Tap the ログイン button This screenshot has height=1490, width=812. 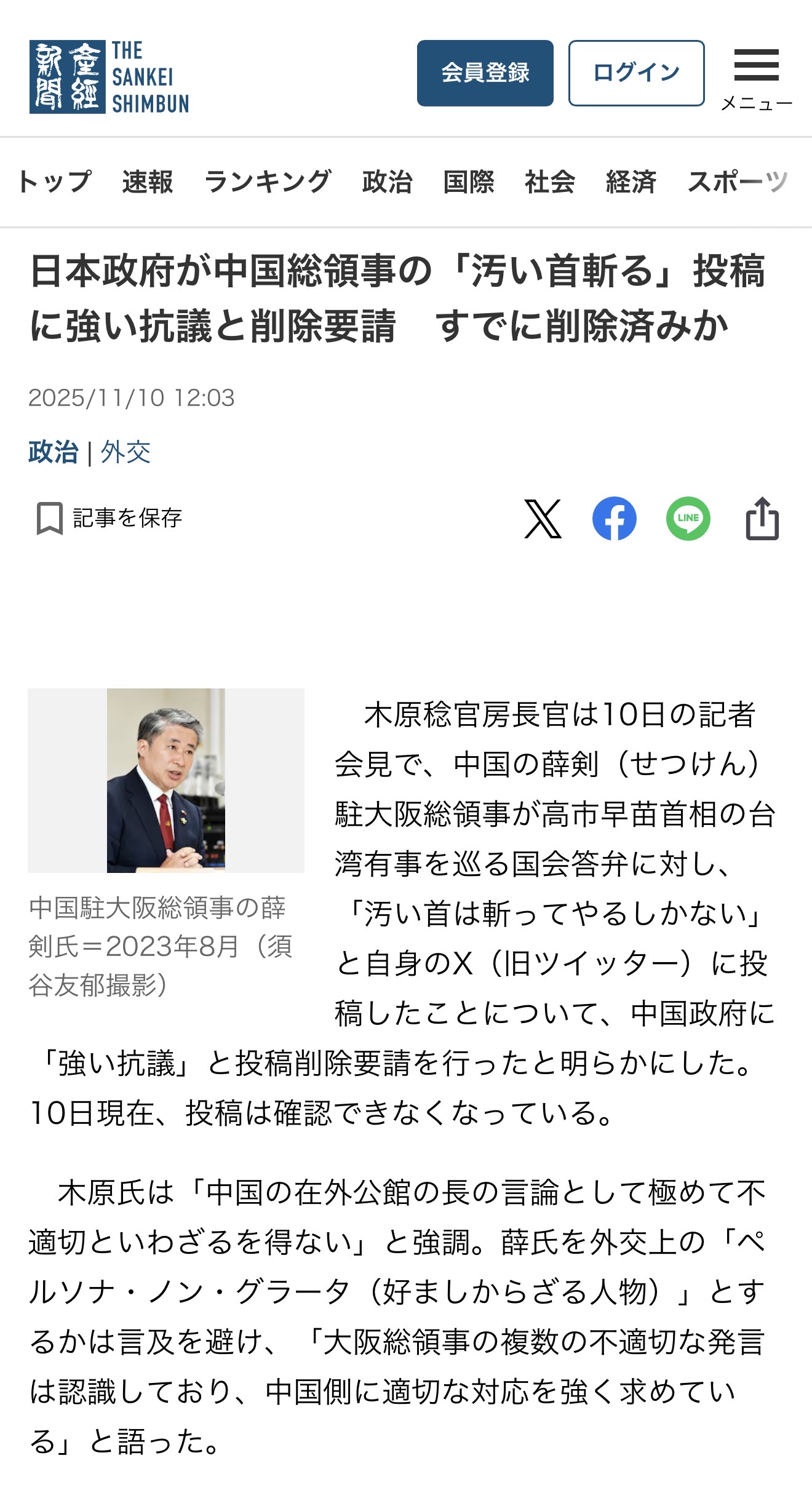636,73
